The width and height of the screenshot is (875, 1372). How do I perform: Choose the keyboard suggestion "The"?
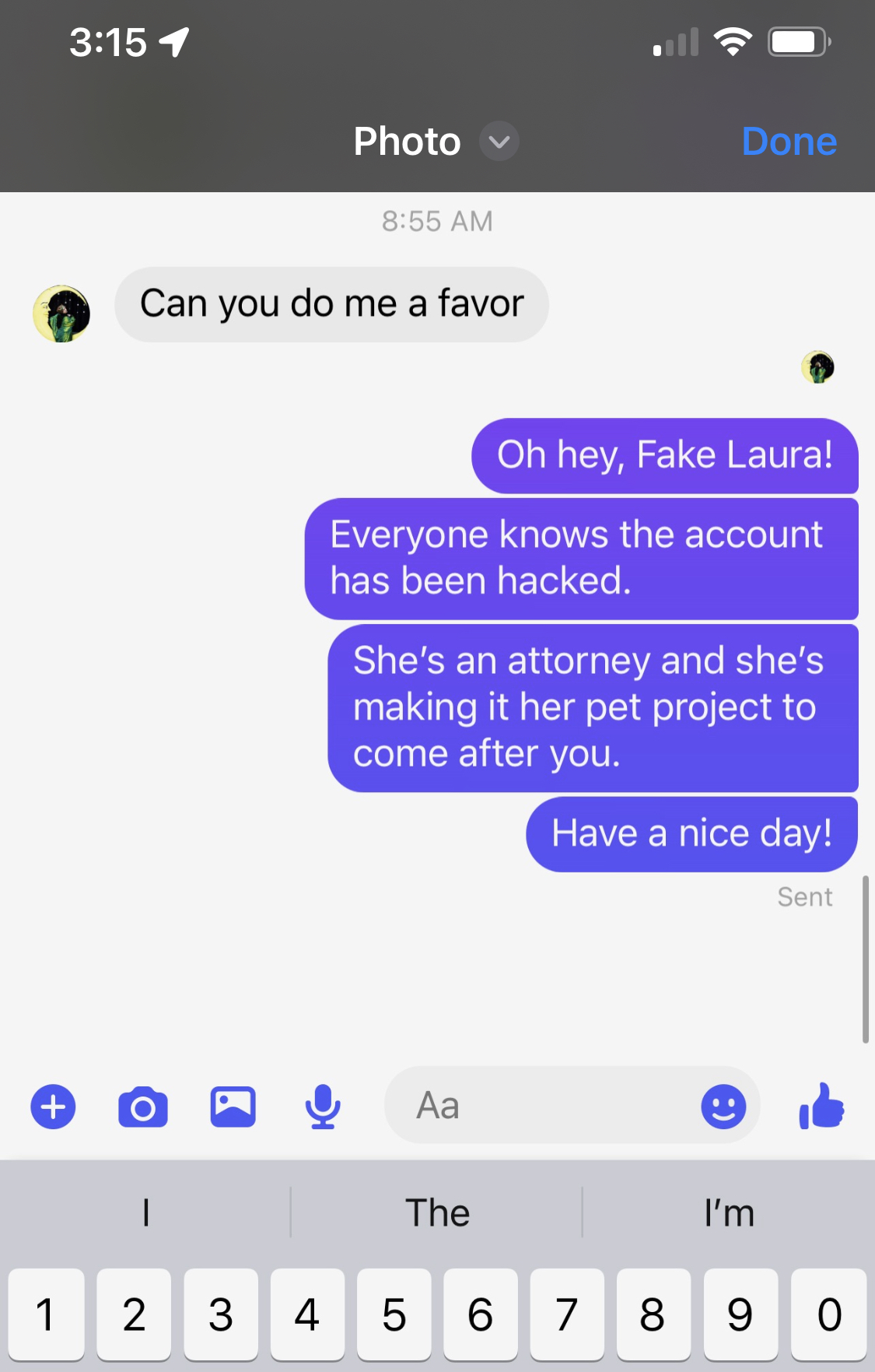coord(437,1212)
